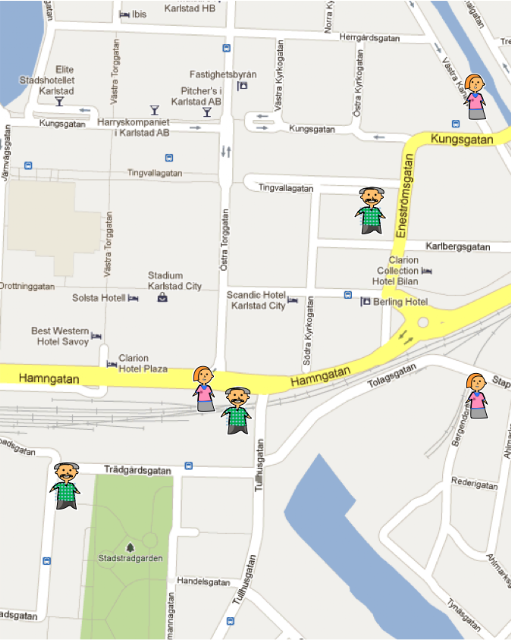Open the man marker at Trädgårdsgatan by the park
Viewport: 512px width, 640px height.
coord(65,486)
